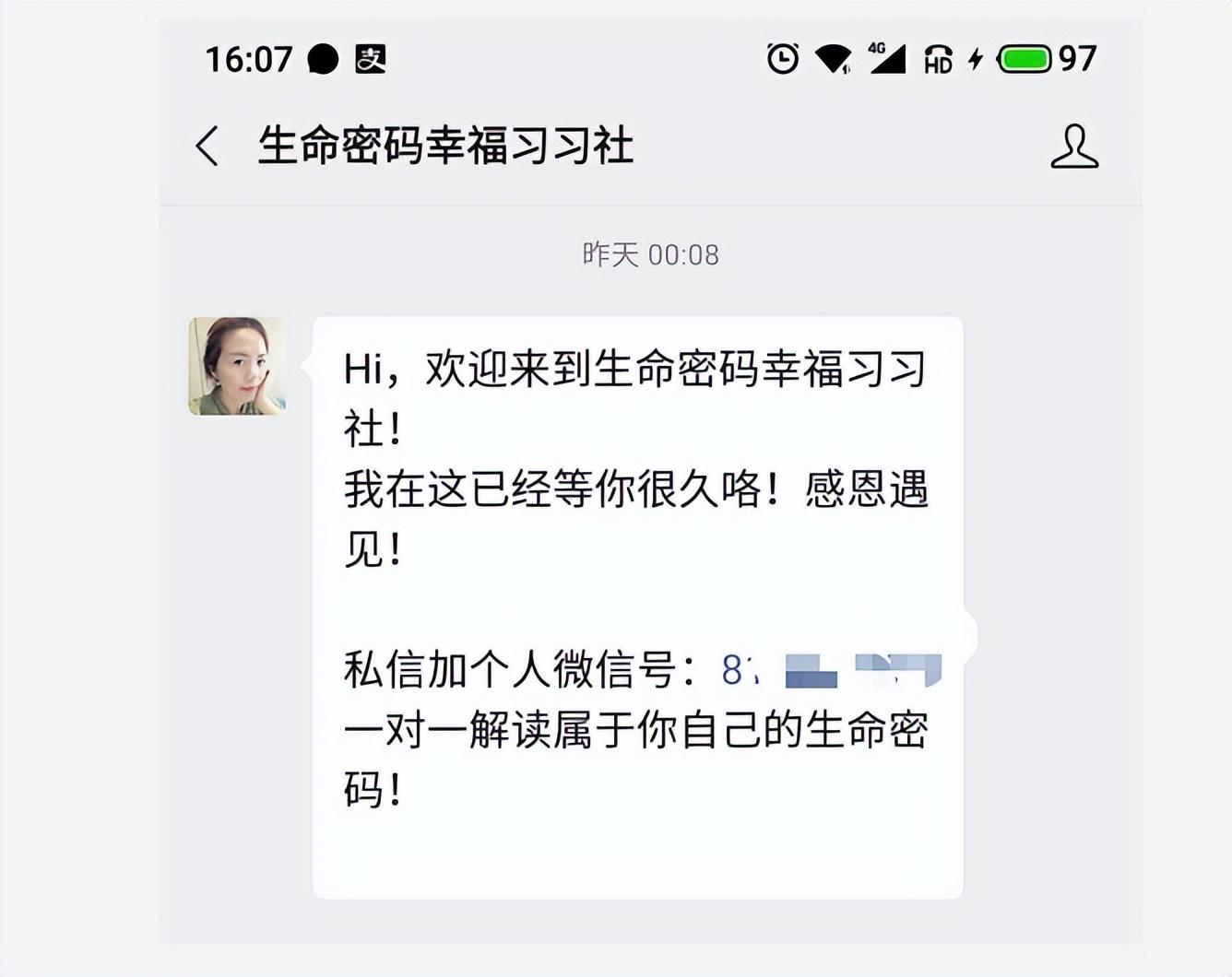Open the blue WeChat number link
The width and height of the screenshot is (1232, 977).
click(830, 670)
